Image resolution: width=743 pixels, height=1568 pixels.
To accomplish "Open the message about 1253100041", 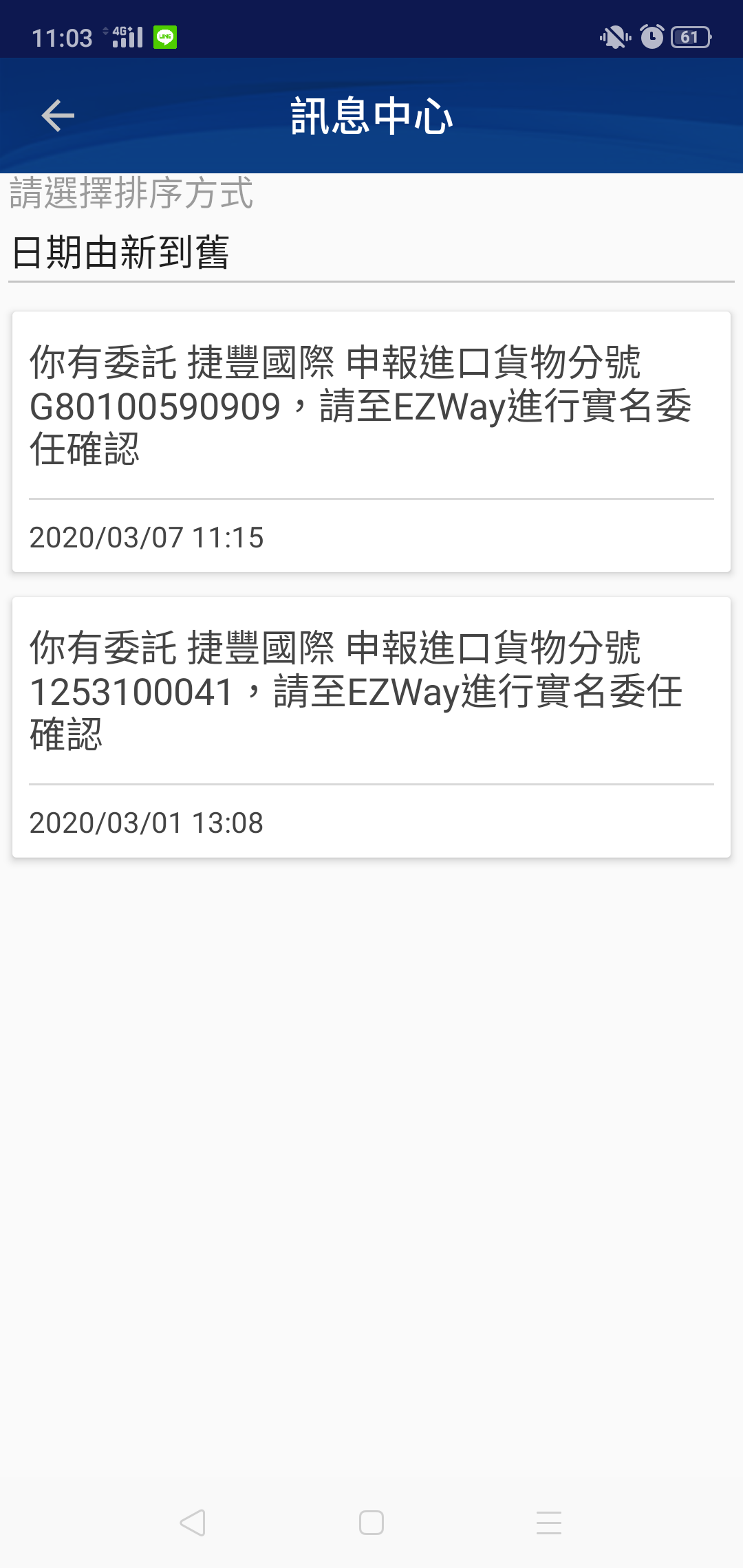I will point(371,727).
